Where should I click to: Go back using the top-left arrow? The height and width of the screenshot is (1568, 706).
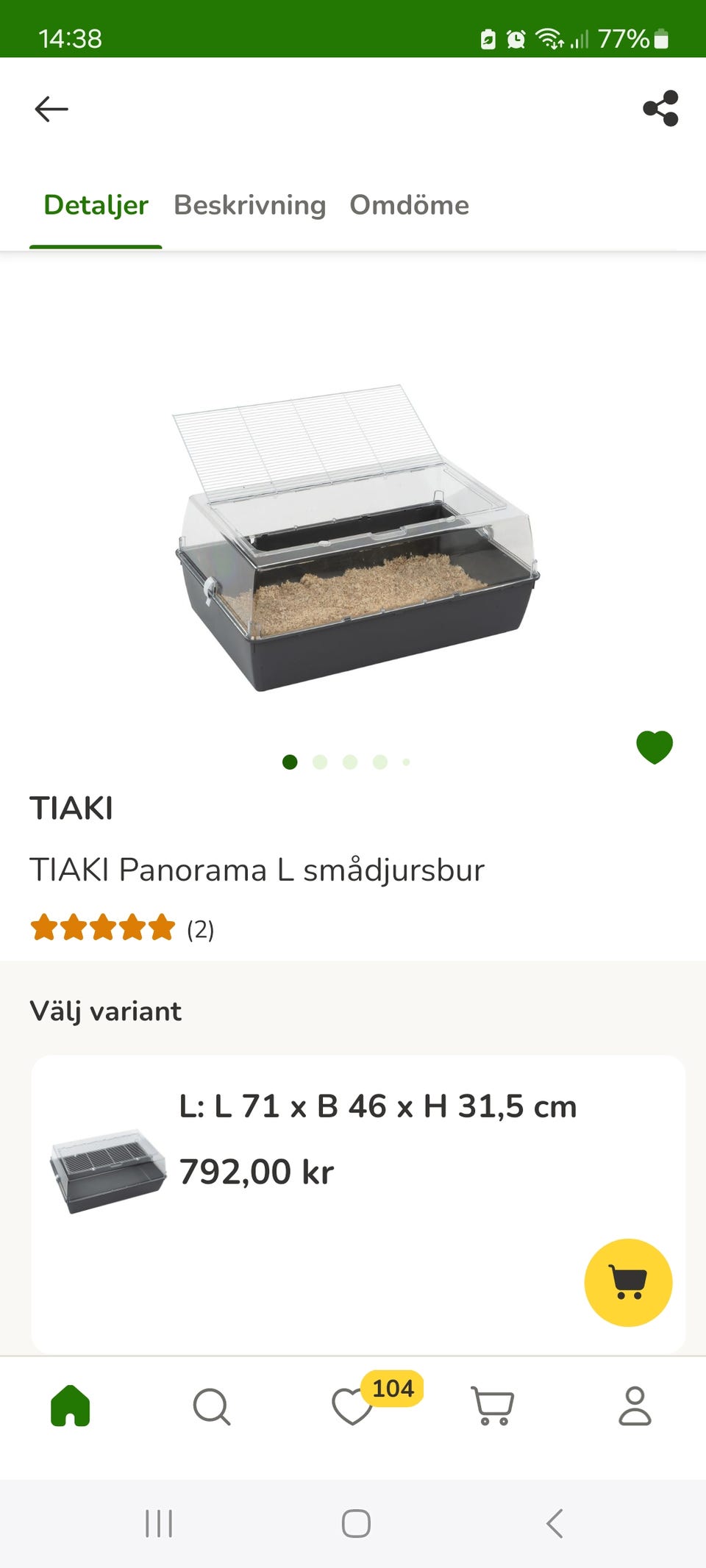[51, 109]
